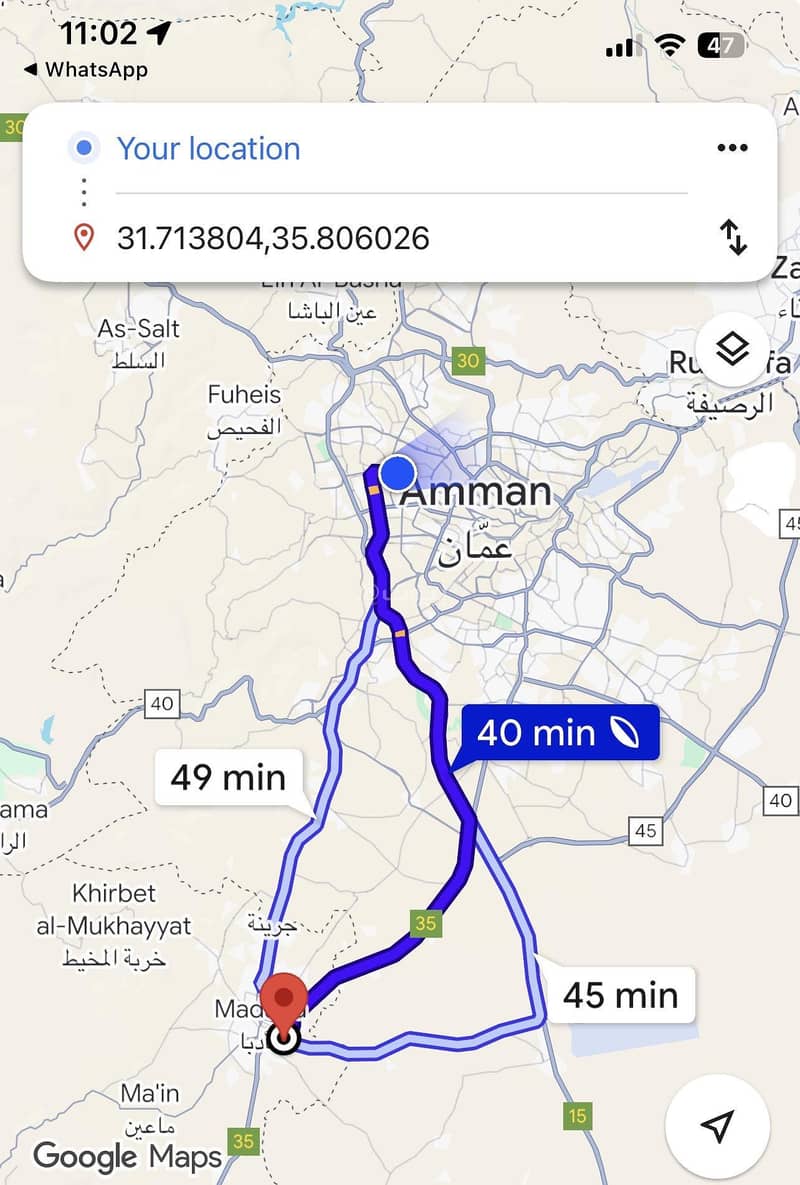Edit the destination coordinates field

(x=273, y=238)
